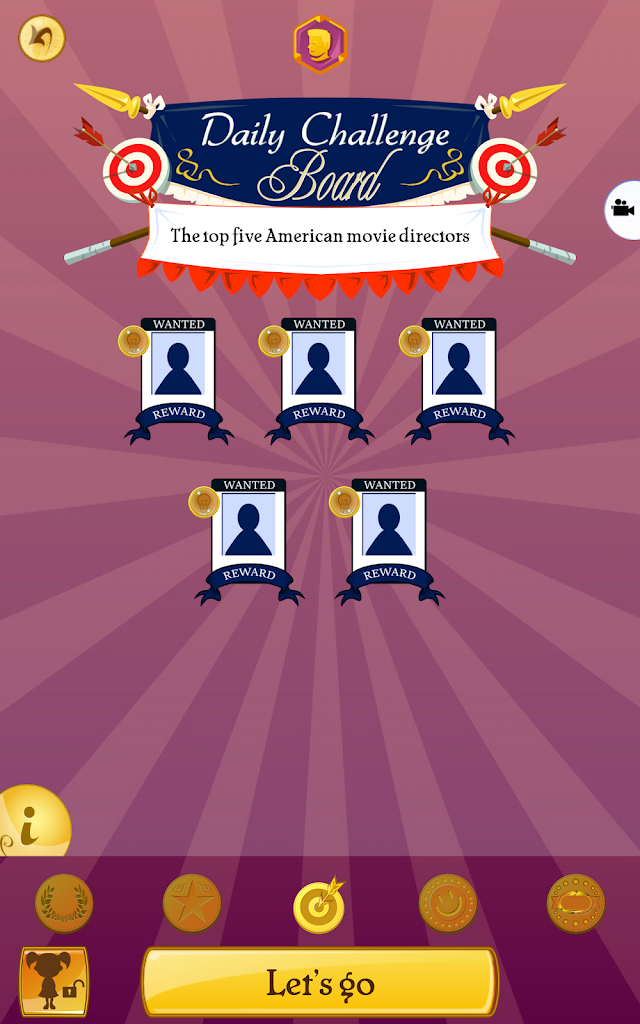Go back with the gold arrow button

click(x=41, y=39)
